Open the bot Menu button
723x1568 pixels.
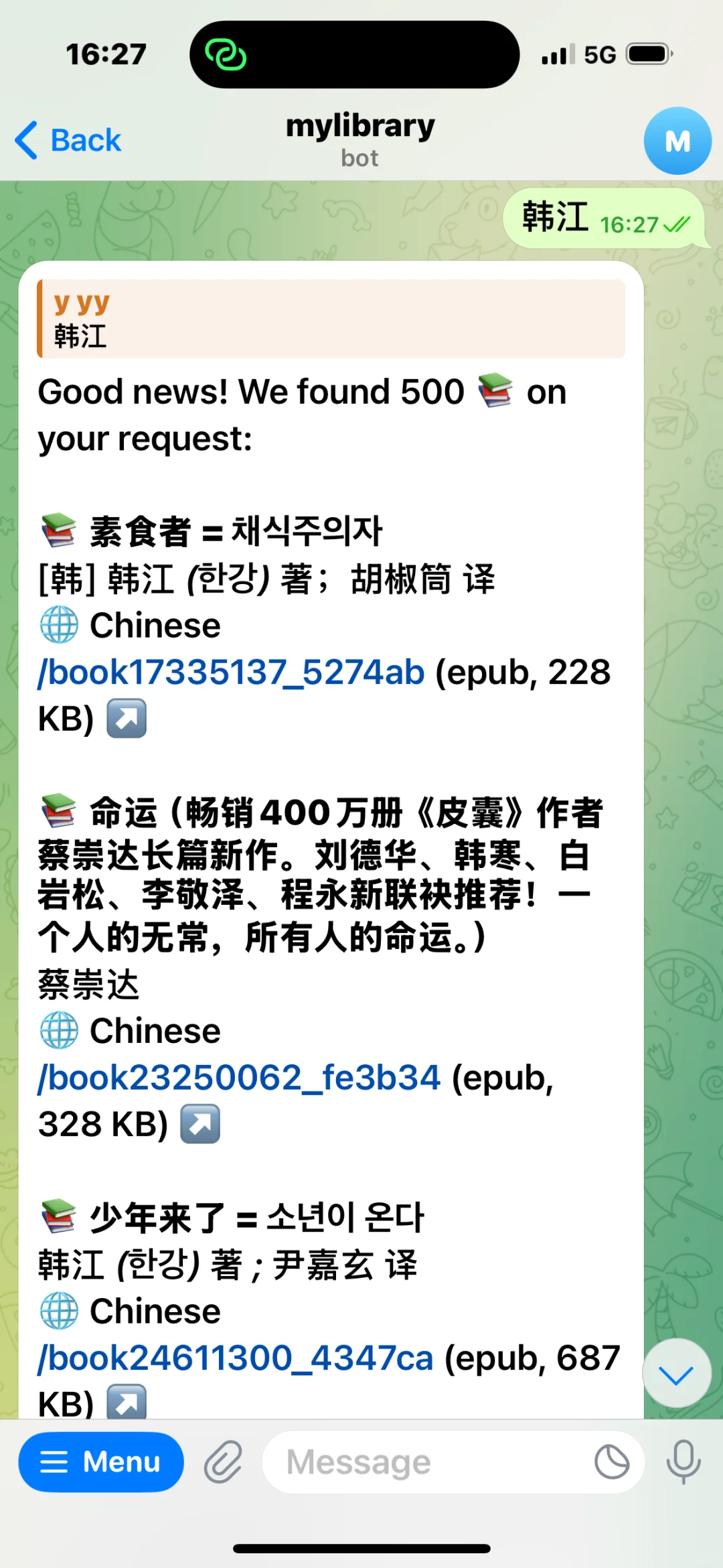pyautogui.click(x=101, y=1462)
